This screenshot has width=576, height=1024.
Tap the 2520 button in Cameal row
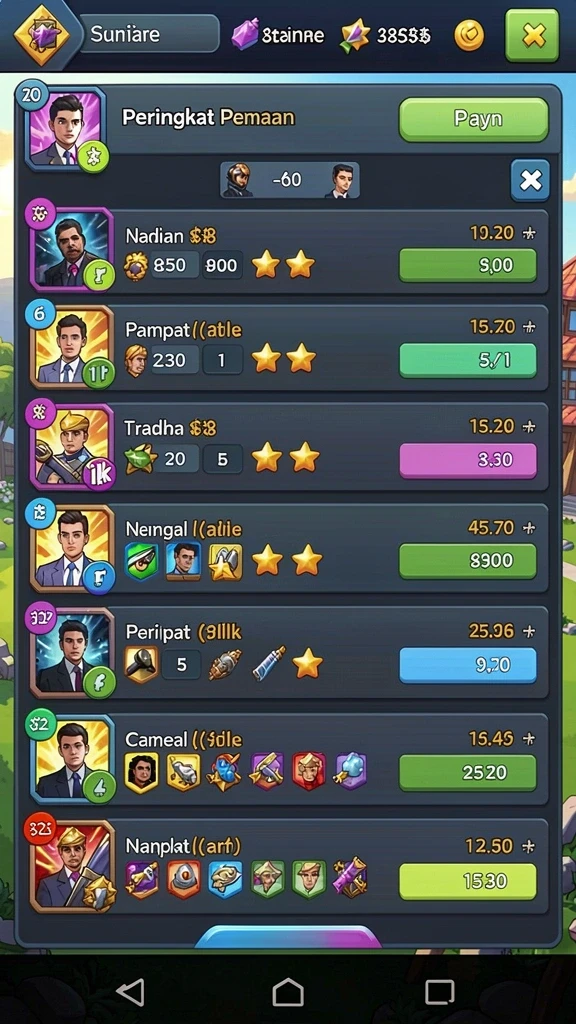pos(468,773)
